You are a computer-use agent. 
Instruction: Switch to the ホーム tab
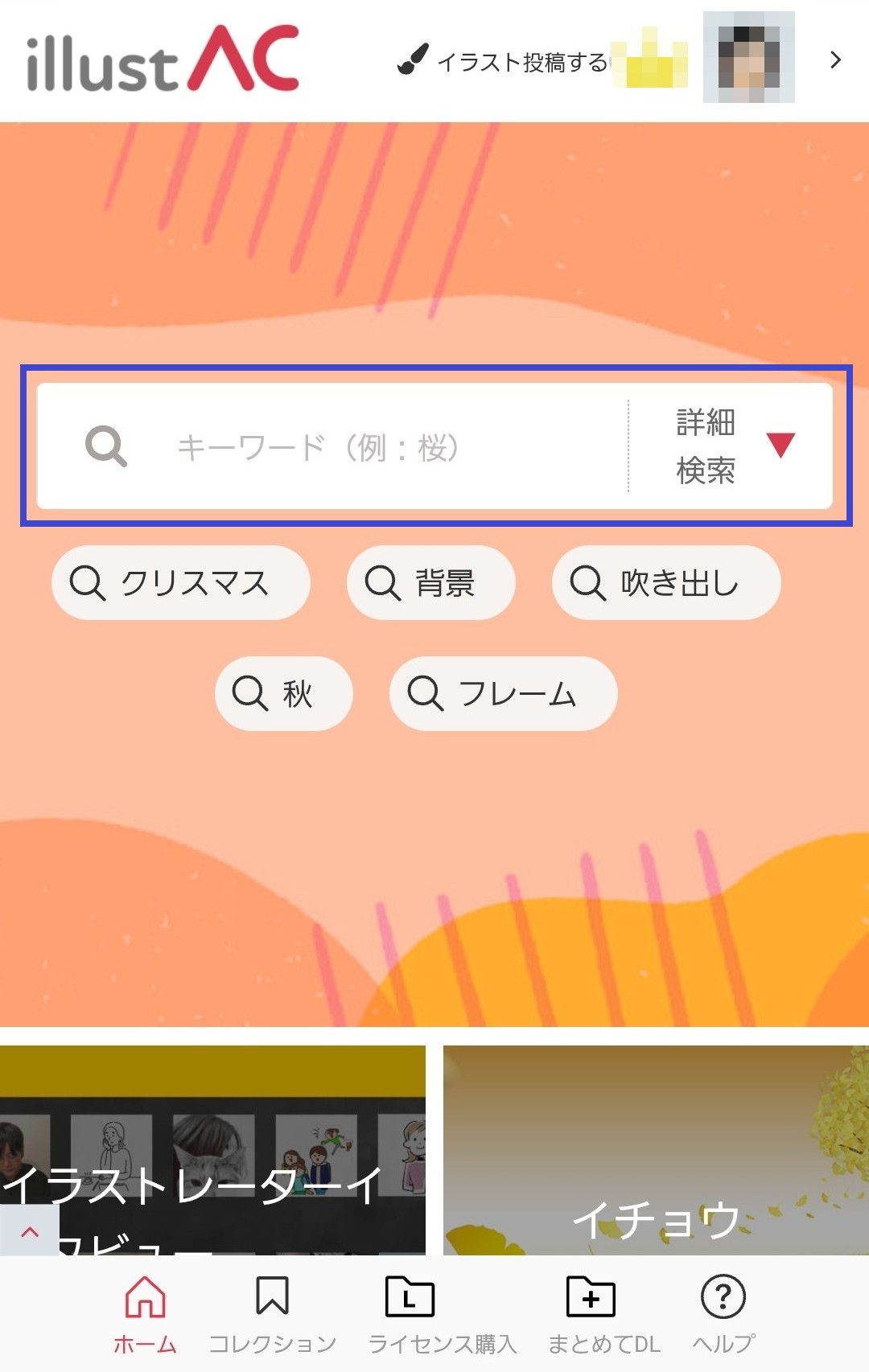[145, 1313]
